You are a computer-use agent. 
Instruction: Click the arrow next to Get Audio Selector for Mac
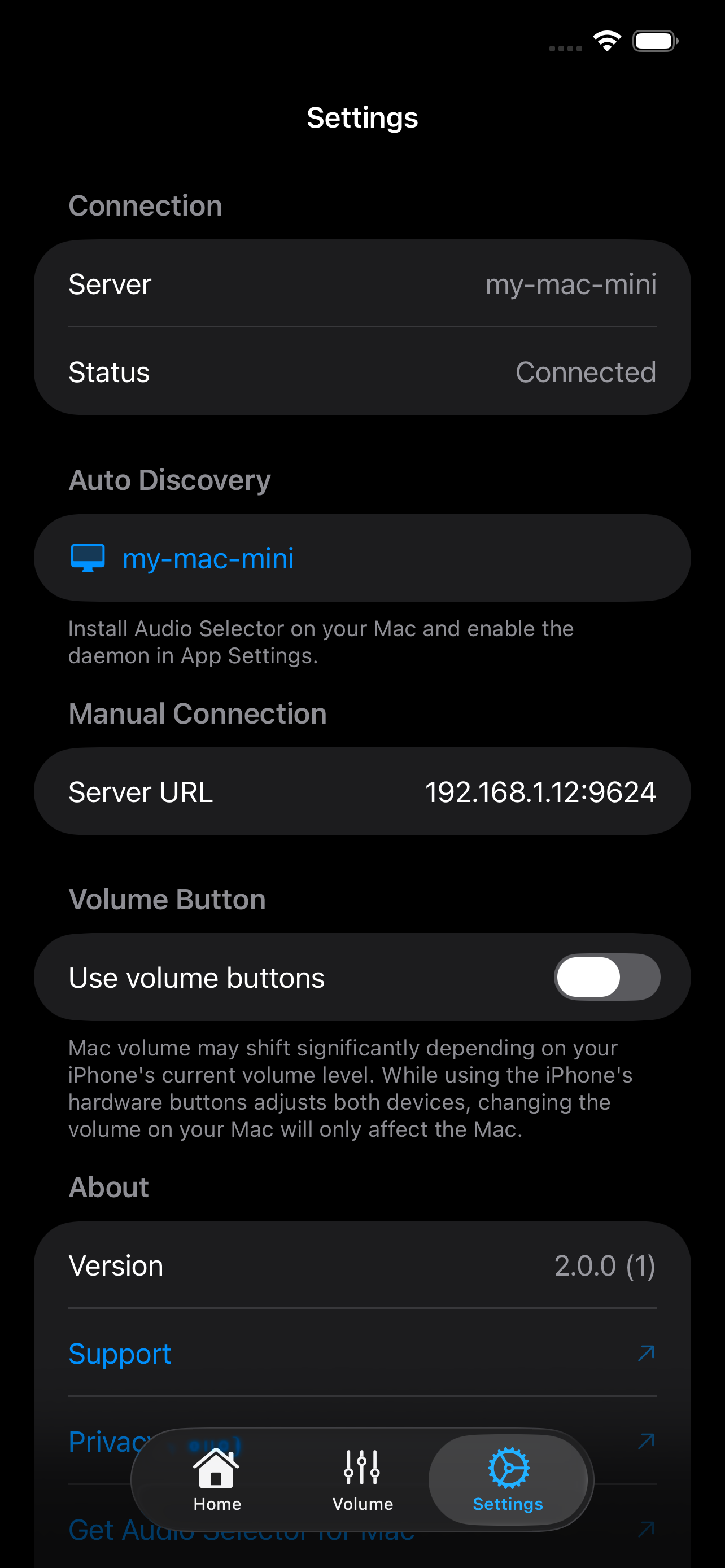tap(647, 1528)
